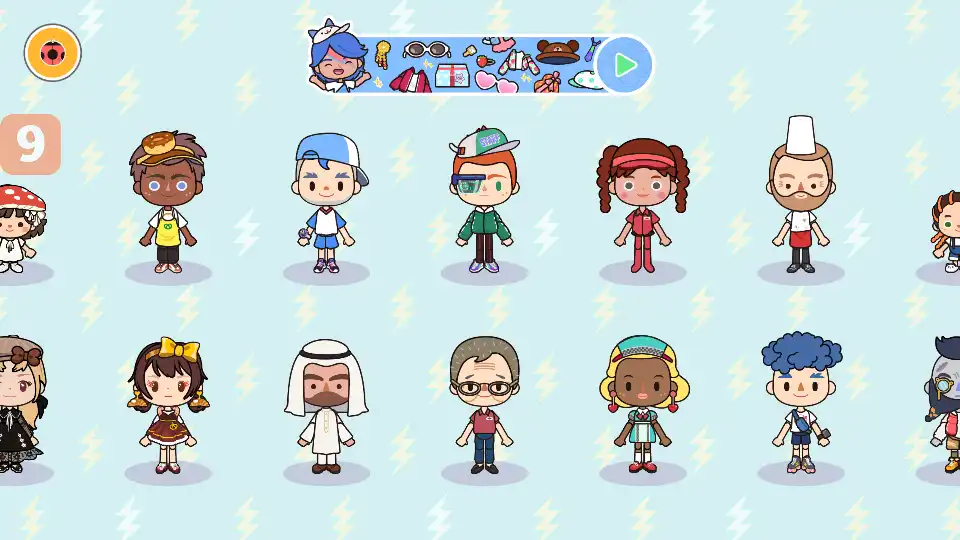Select the girl with yellow bow
This screenshot has height=540, width=960.
pos(168,407)
